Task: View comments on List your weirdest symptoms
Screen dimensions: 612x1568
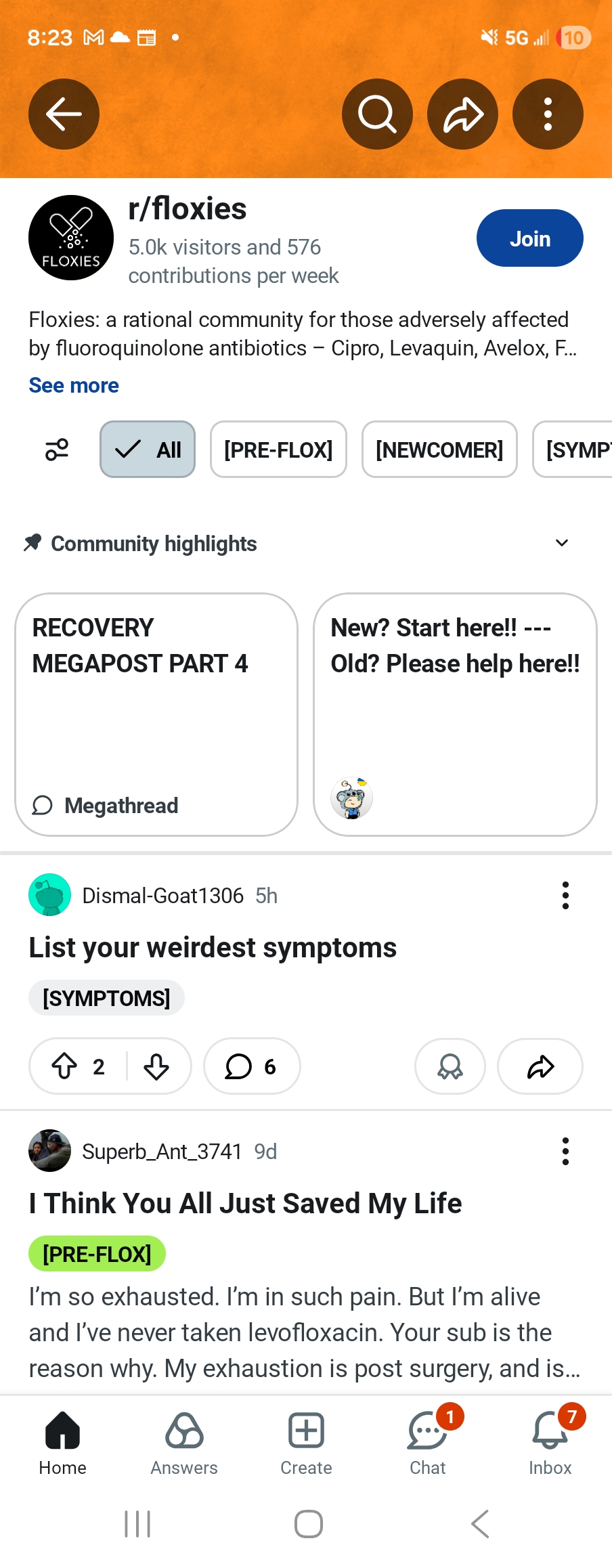Action: click(251, 1066)
